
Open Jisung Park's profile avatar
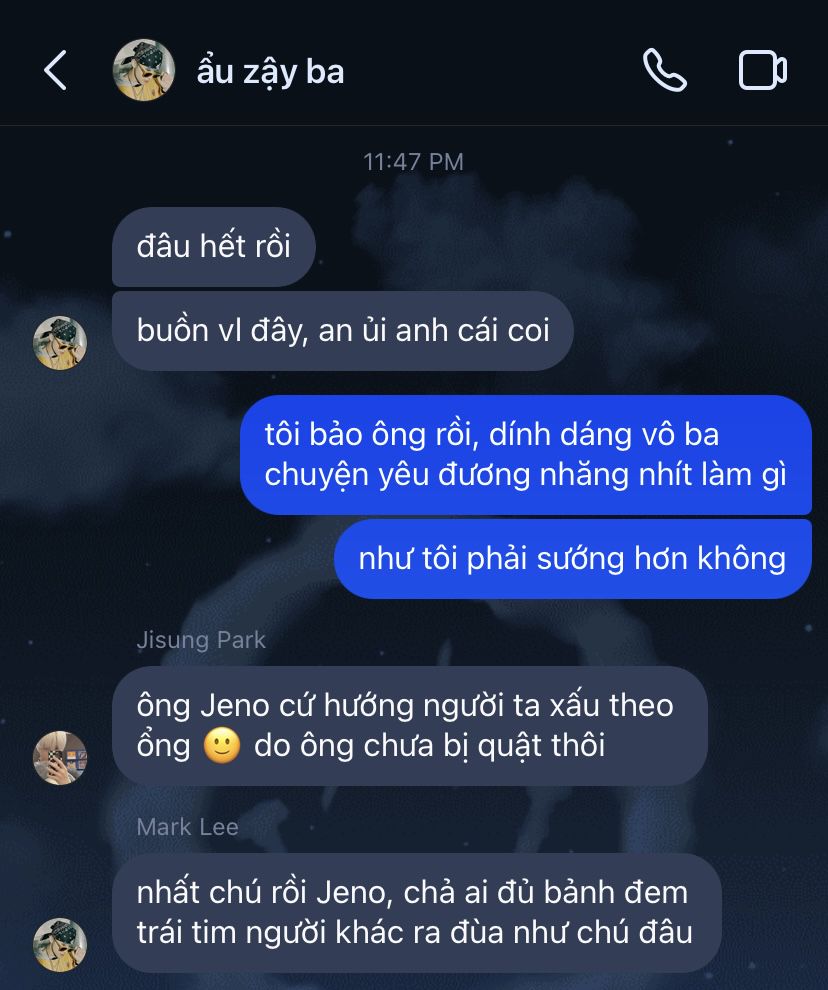[60, 757]
